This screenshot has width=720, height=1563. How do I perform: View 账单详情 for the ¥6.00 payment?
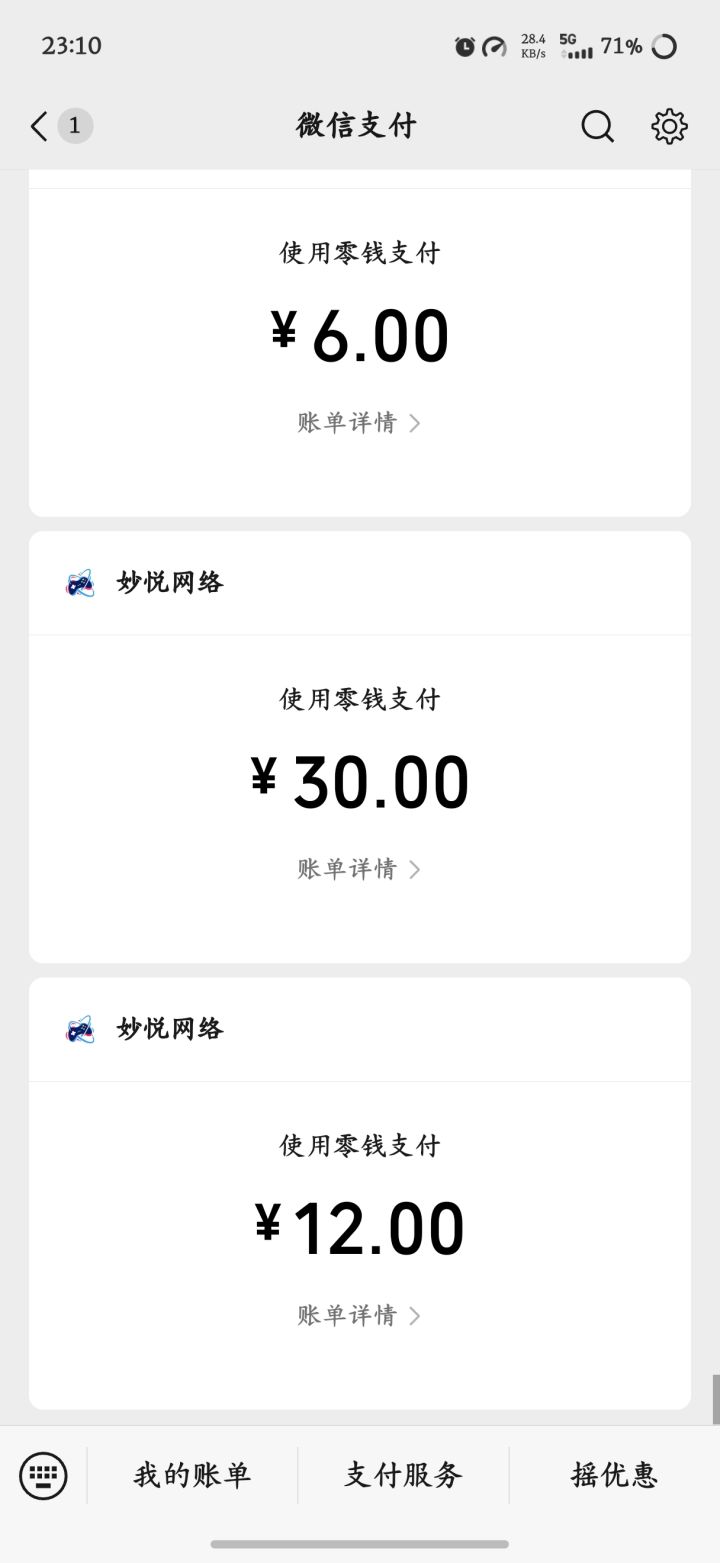pos(359,423)
